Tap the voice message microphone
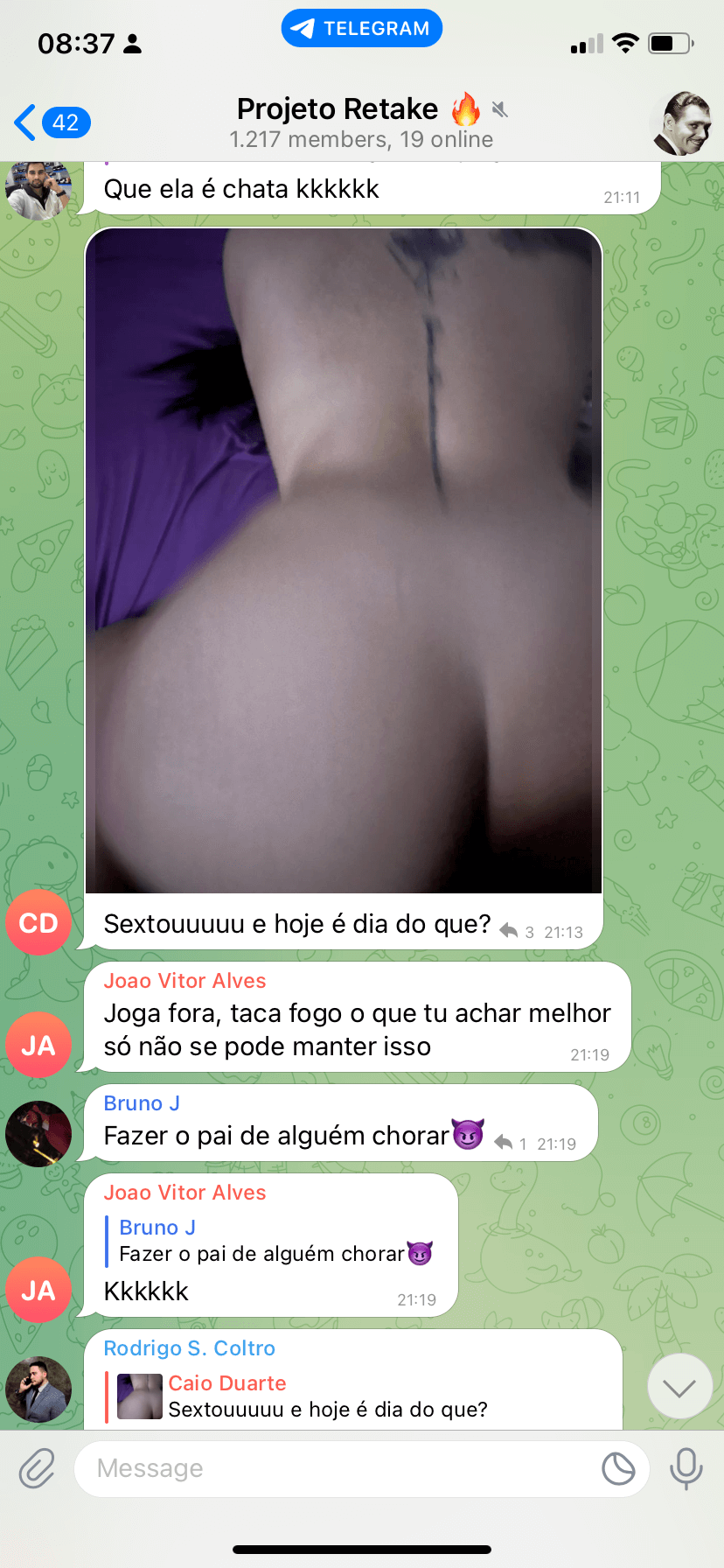Screen dimensions: 724x1568 click(686, 1468)
